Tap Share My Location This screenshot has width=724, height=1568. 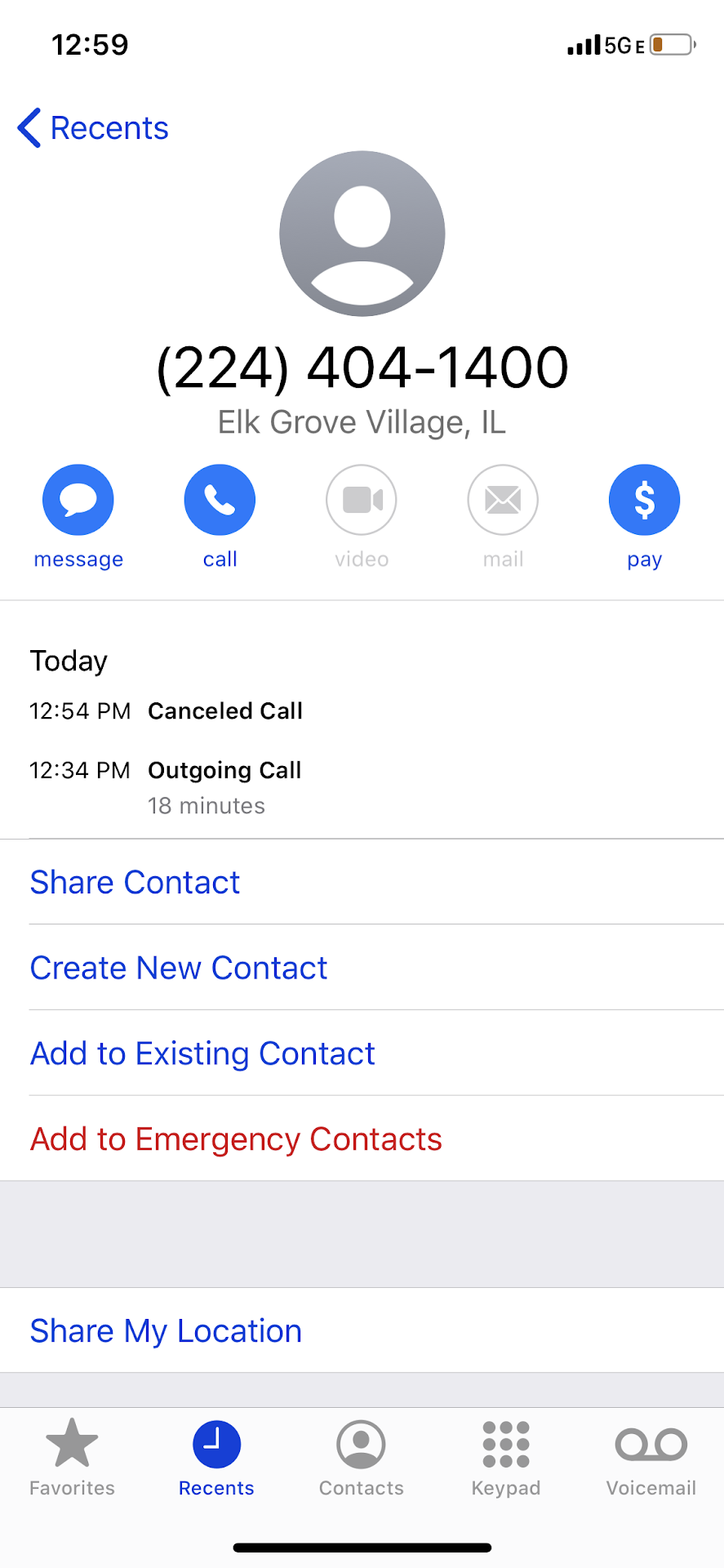[166, 1331]
